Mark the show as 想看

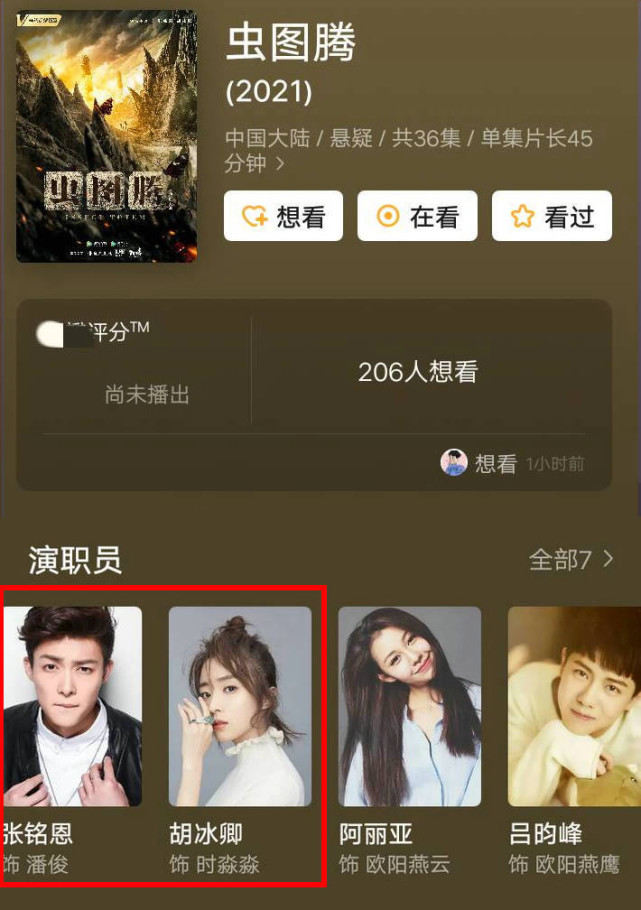pyautogui.click(x=283, y=216)
